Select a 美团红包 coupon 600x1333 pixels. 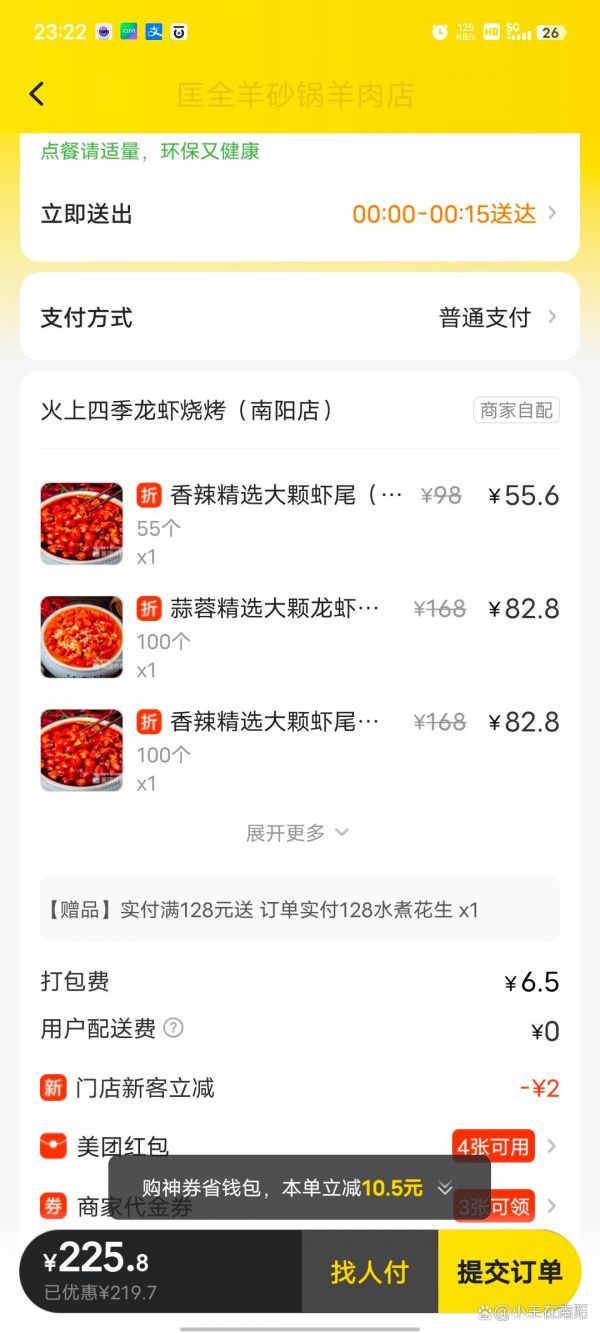299,1146
